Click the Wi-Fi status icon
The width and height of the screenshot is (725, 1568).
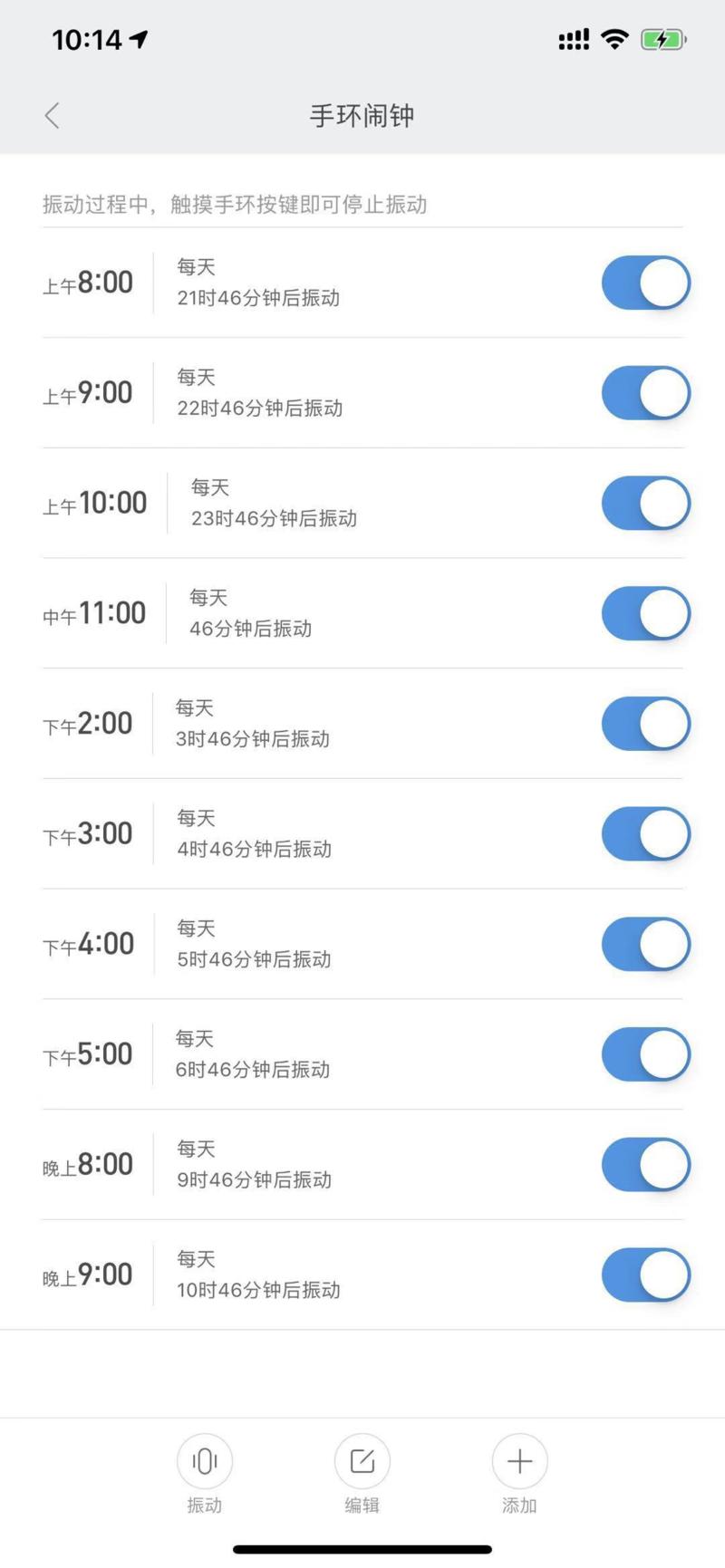coord(614,40)
